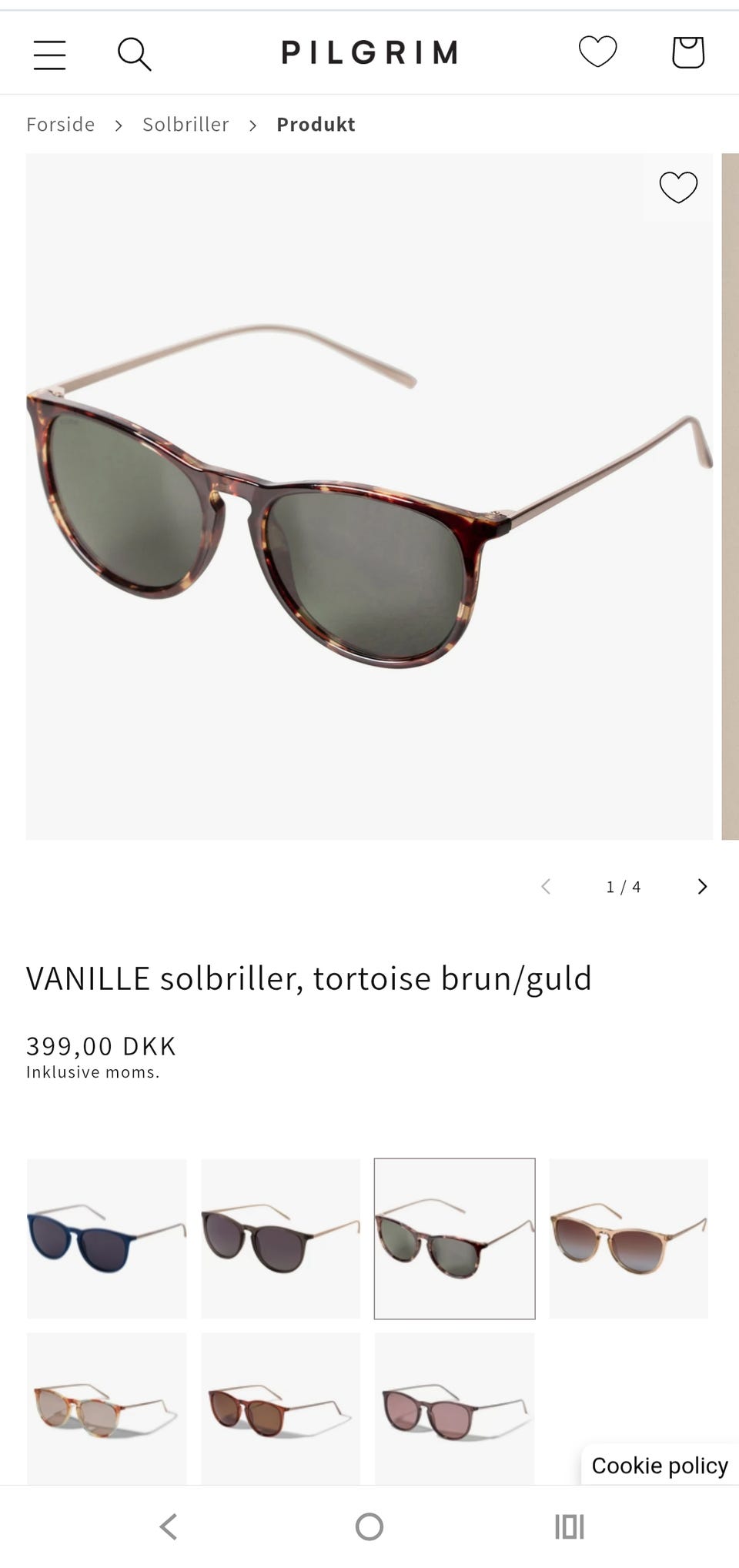Open the search icon

[x=135, y=52]
